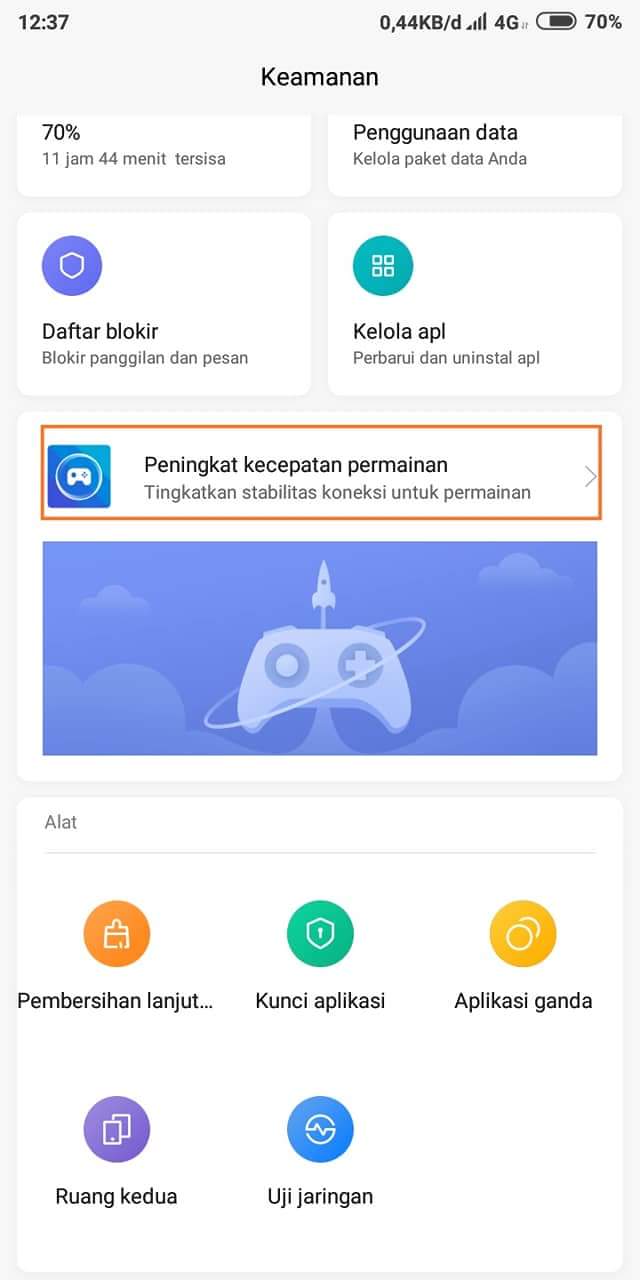Open Ruang kedua tool
The width and height of the screenshot is (640, 1280).
(x=117, y=1148)
